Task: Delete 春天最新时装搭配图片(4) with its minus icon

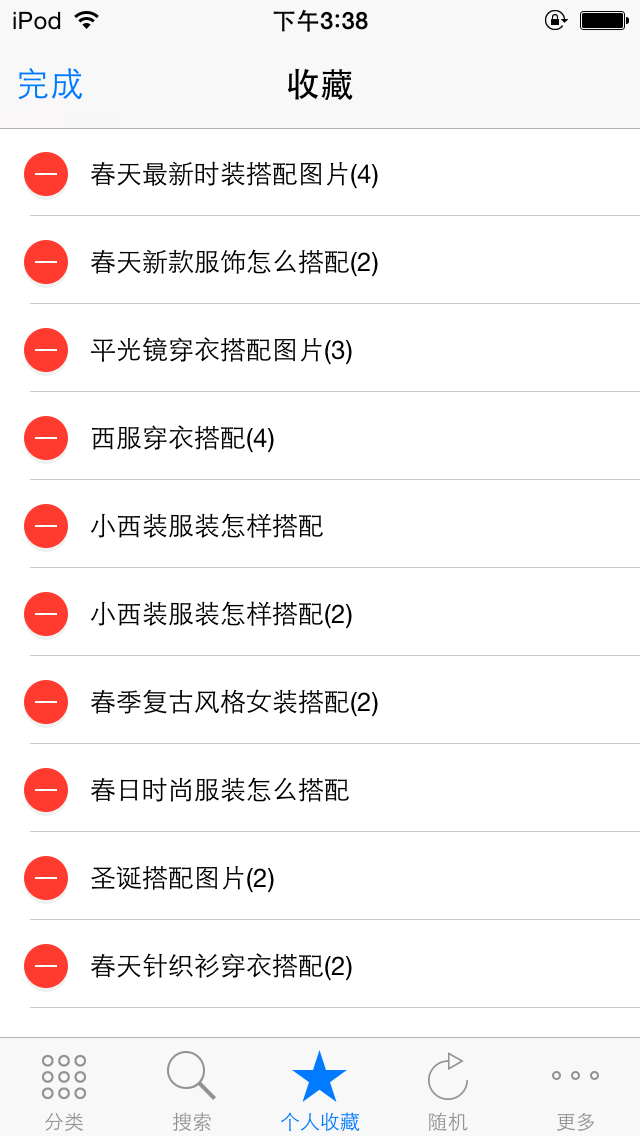Action: coord(46,175)
